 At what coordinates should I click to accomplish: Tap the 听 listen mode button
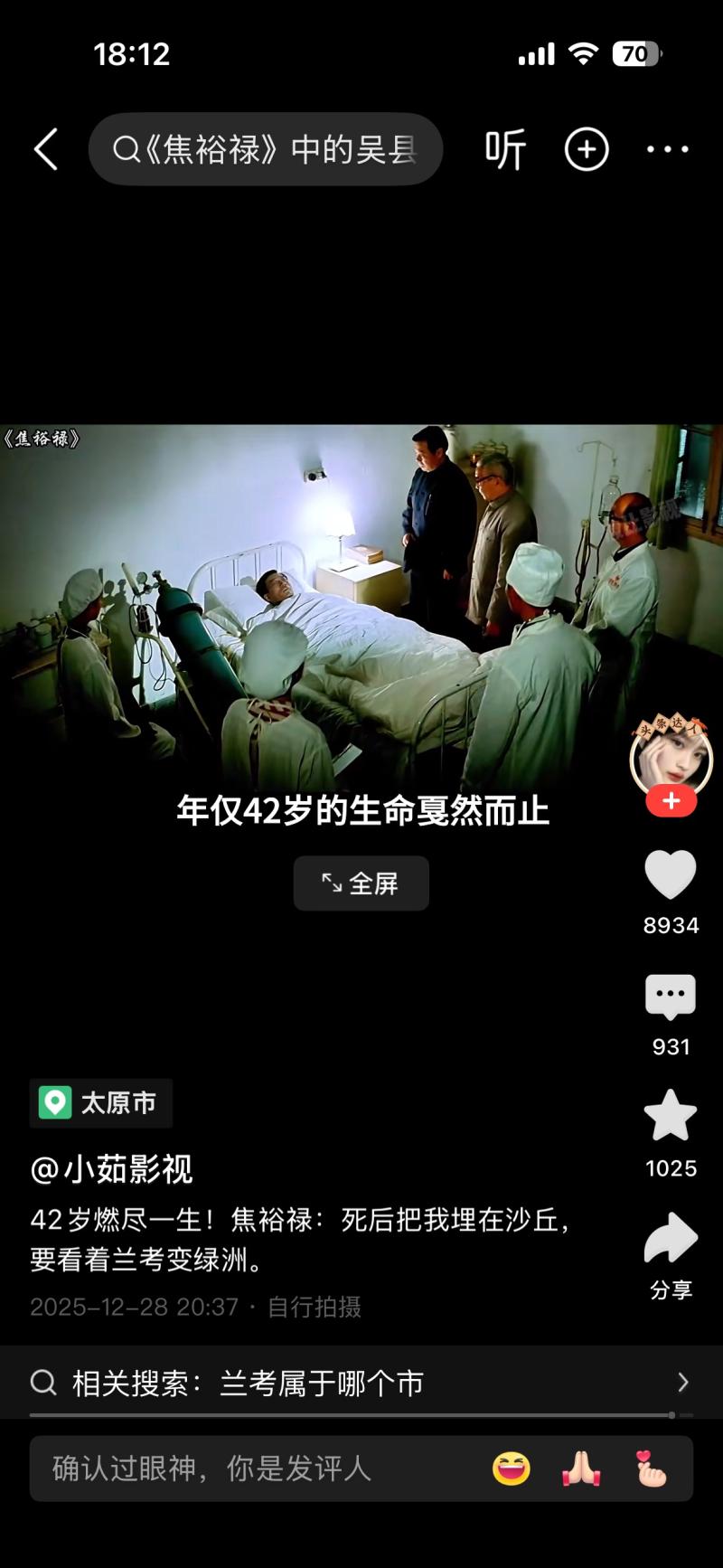[x=505, y=149]
